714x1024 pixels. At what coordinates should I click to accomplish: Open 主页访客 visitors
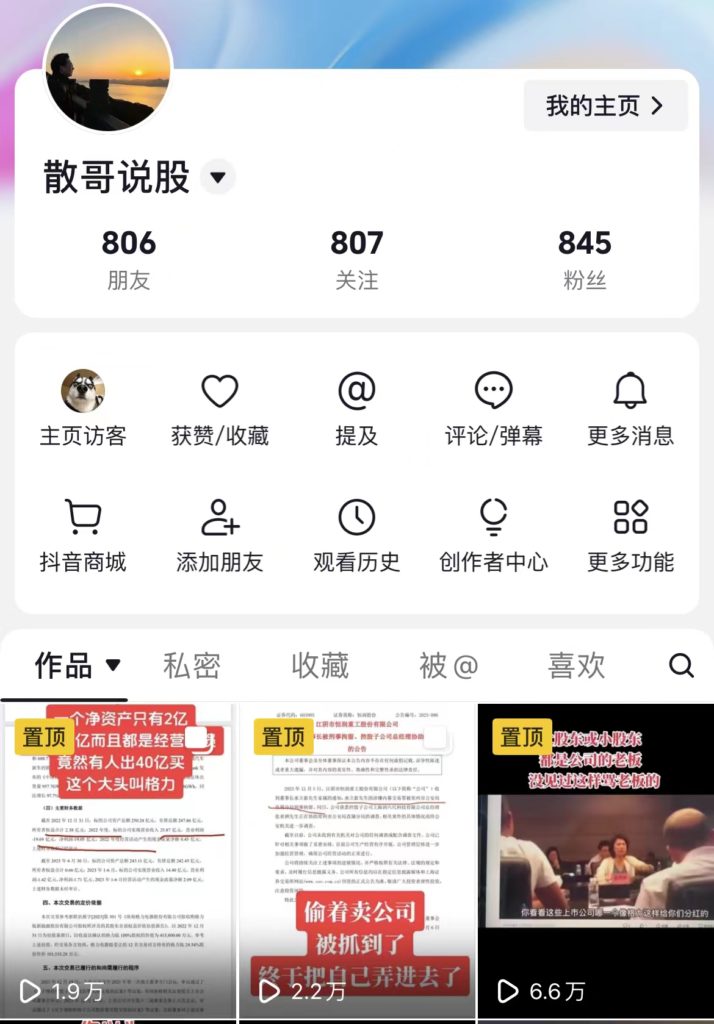(x=83, y=408)
